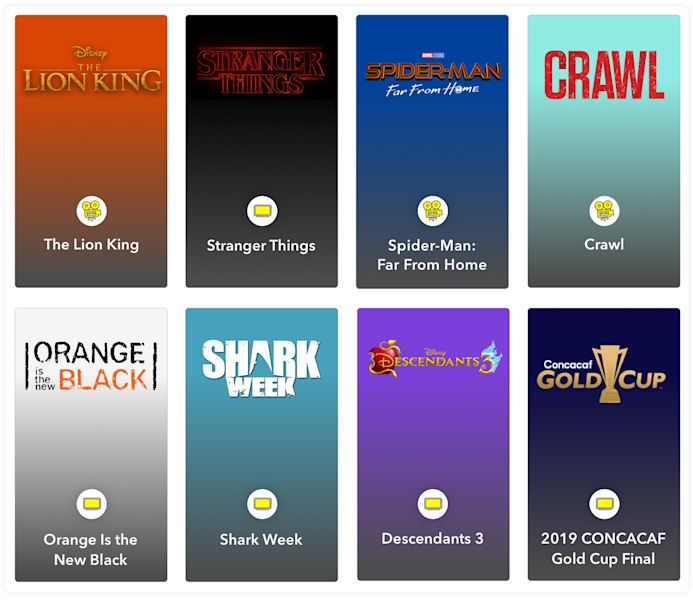Tap the Crawl movie card
Image resolution: width=693 pixels, height=600 pixels.
coord(603,151)
